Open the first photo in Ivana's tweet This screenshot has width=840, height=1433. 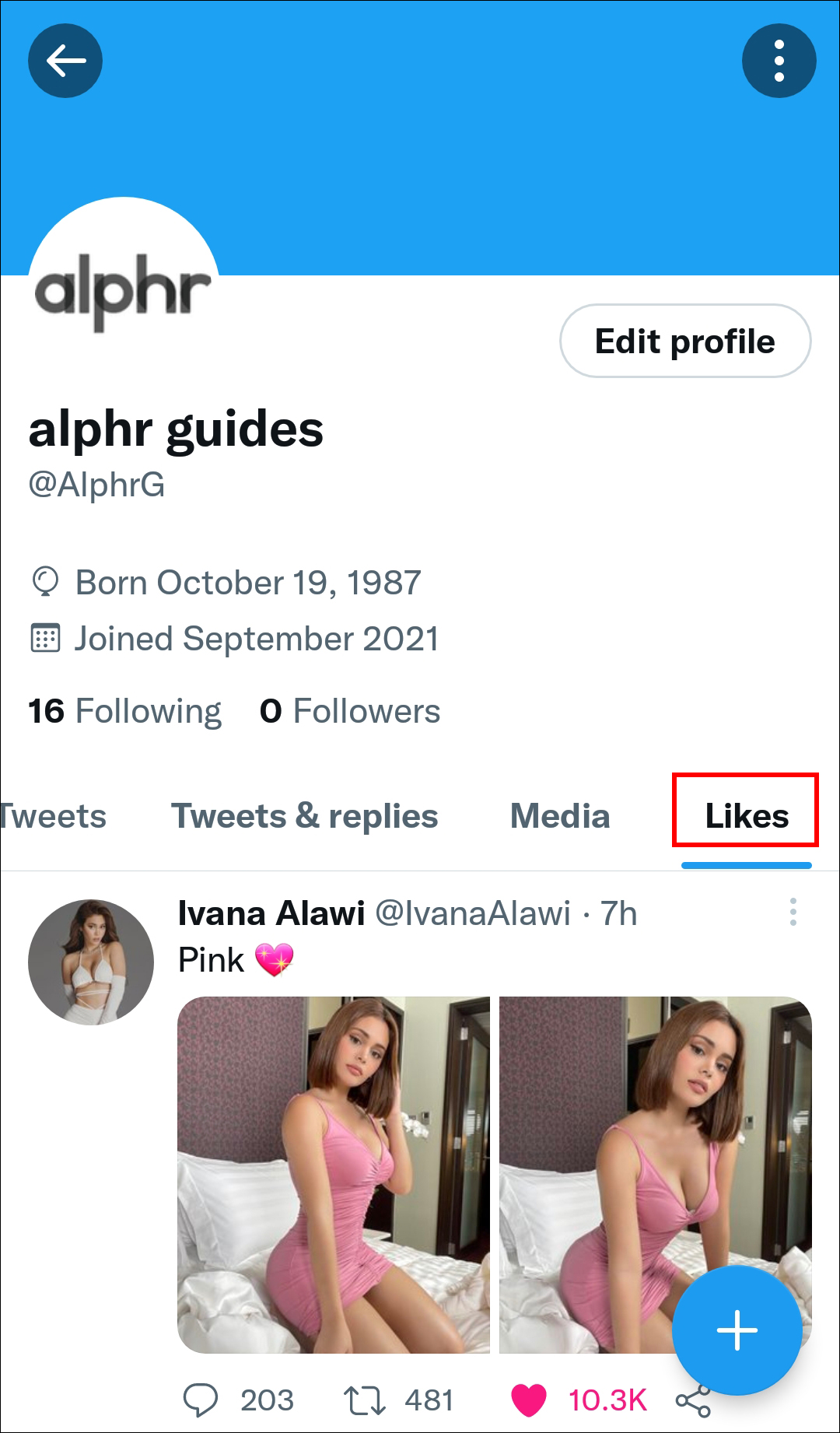coord(334,1175)
